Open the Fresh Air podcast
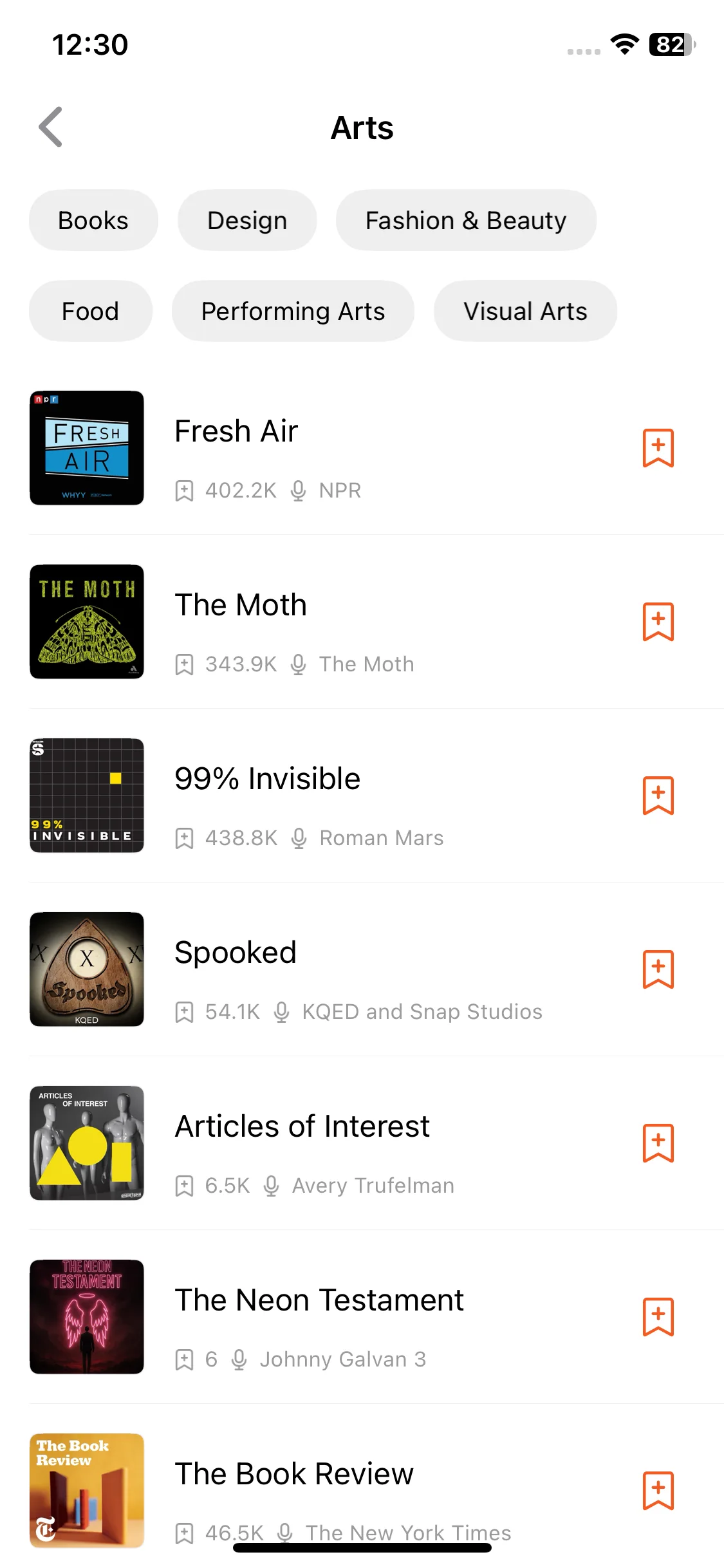Viewport: 724px width, 1568px height. [x=237, y=431]
